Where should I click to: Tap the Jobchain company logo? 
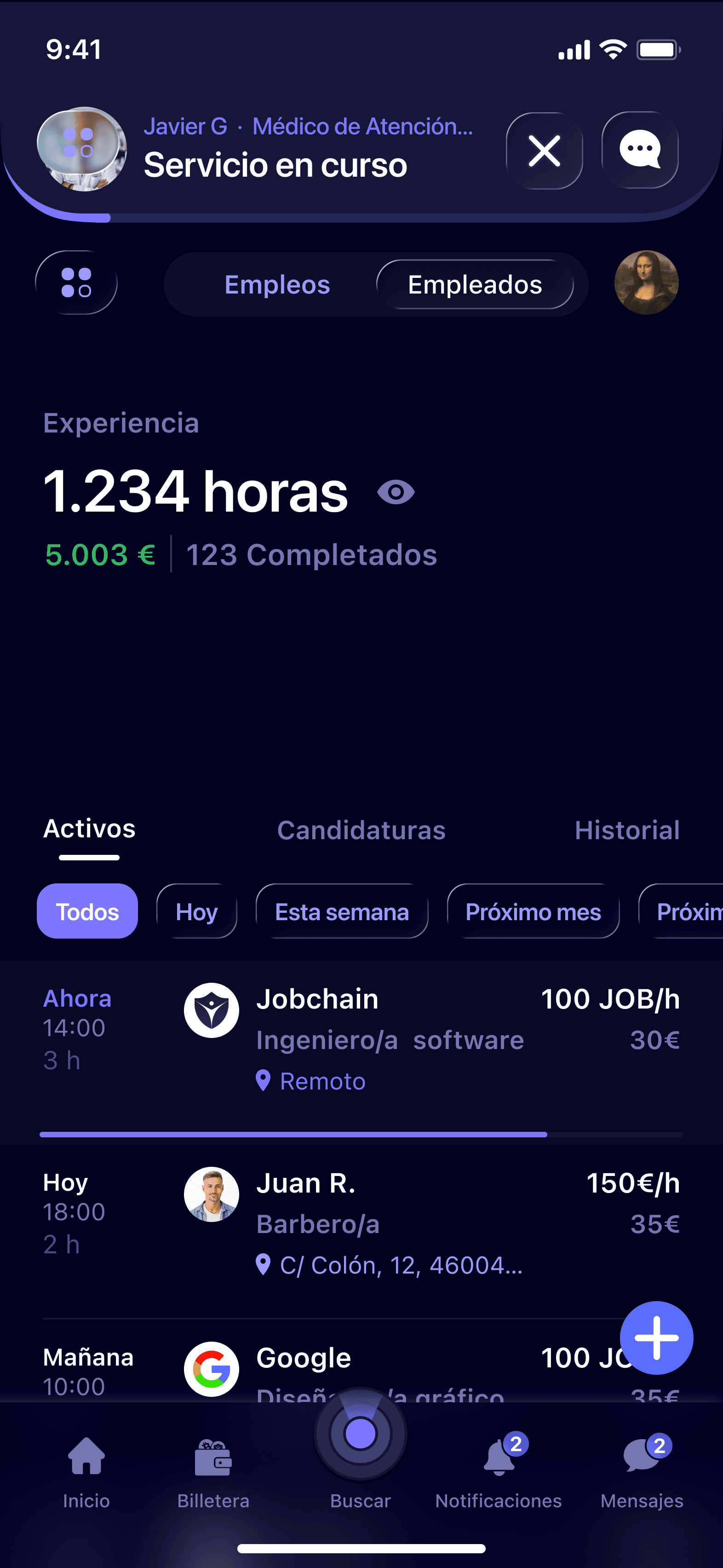[211, 1009]
